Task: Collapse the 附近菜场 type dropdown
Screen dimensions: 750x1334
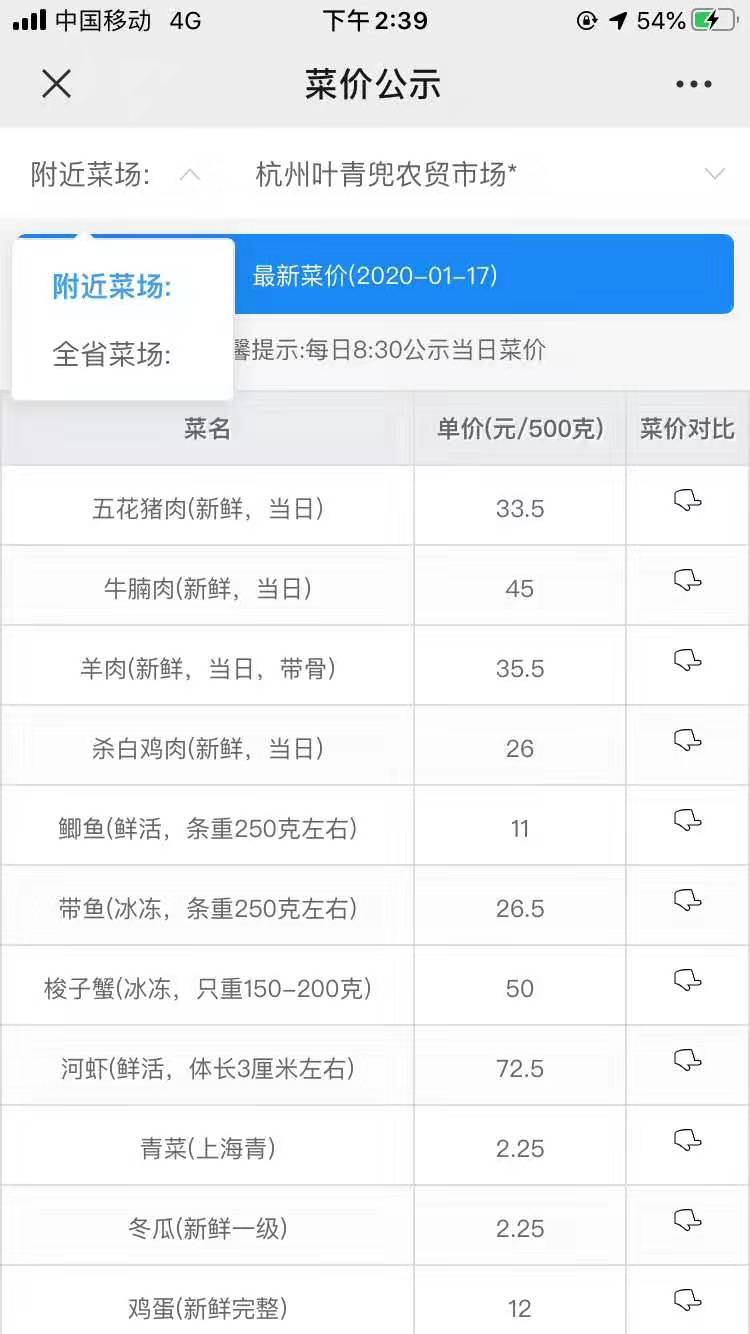Action: 190,175
